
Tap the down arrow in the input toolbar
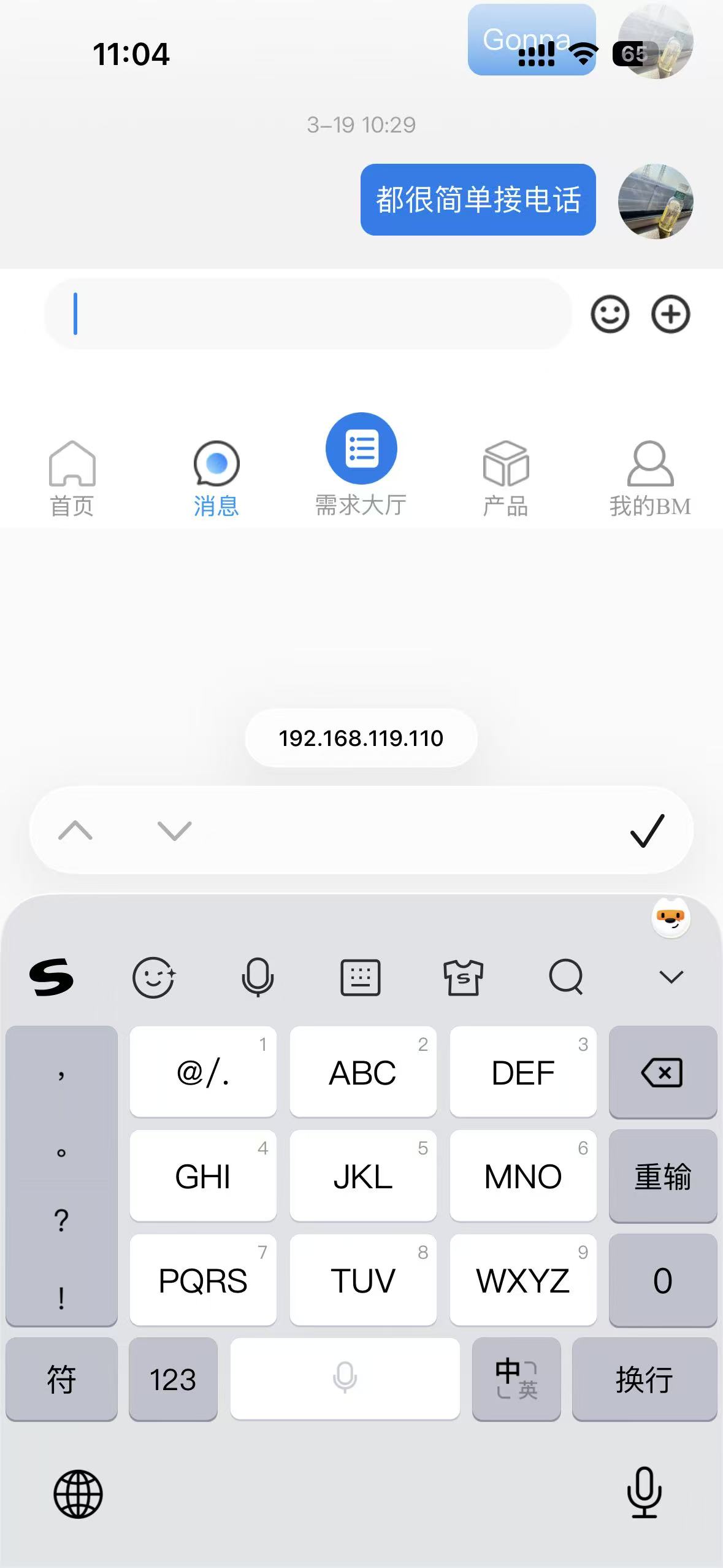click(x=175, y=831)
